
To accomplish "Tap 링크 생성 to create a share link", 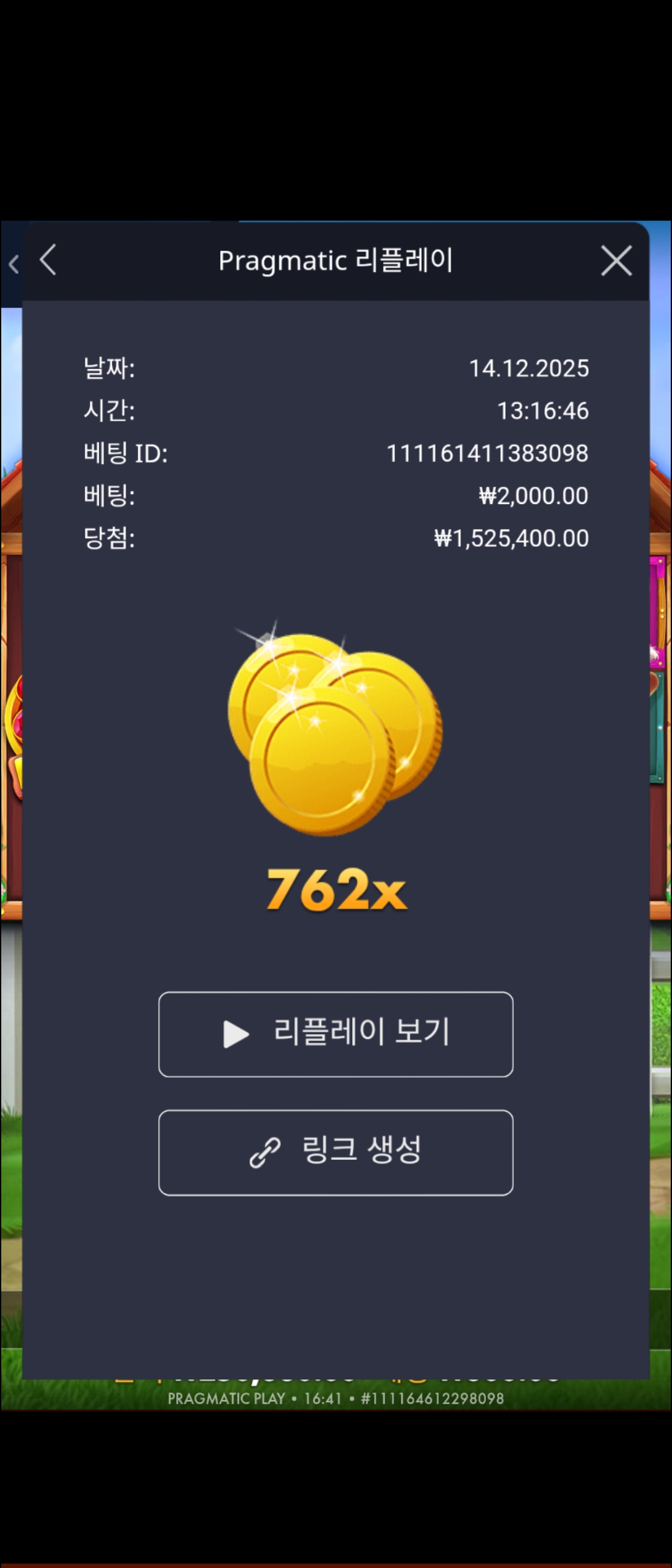I will tap(336, 1152).
